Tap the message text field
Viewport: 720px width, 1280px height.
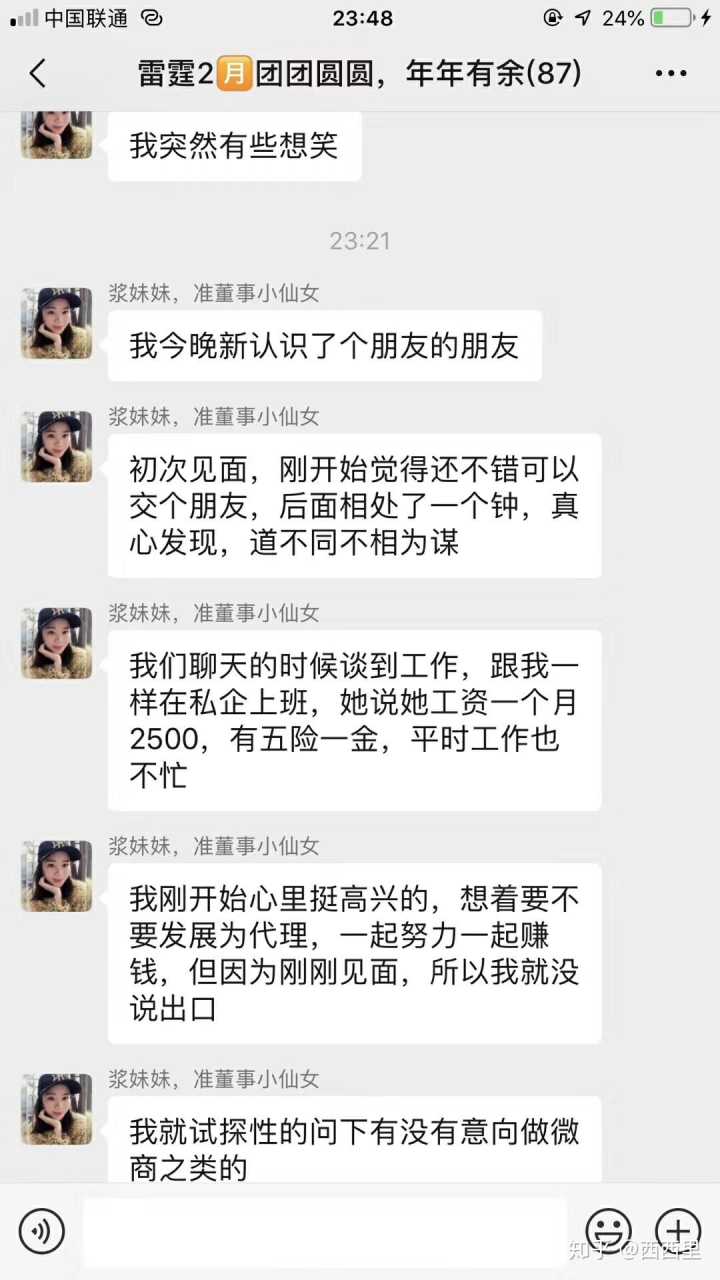tap(325, 1231)
